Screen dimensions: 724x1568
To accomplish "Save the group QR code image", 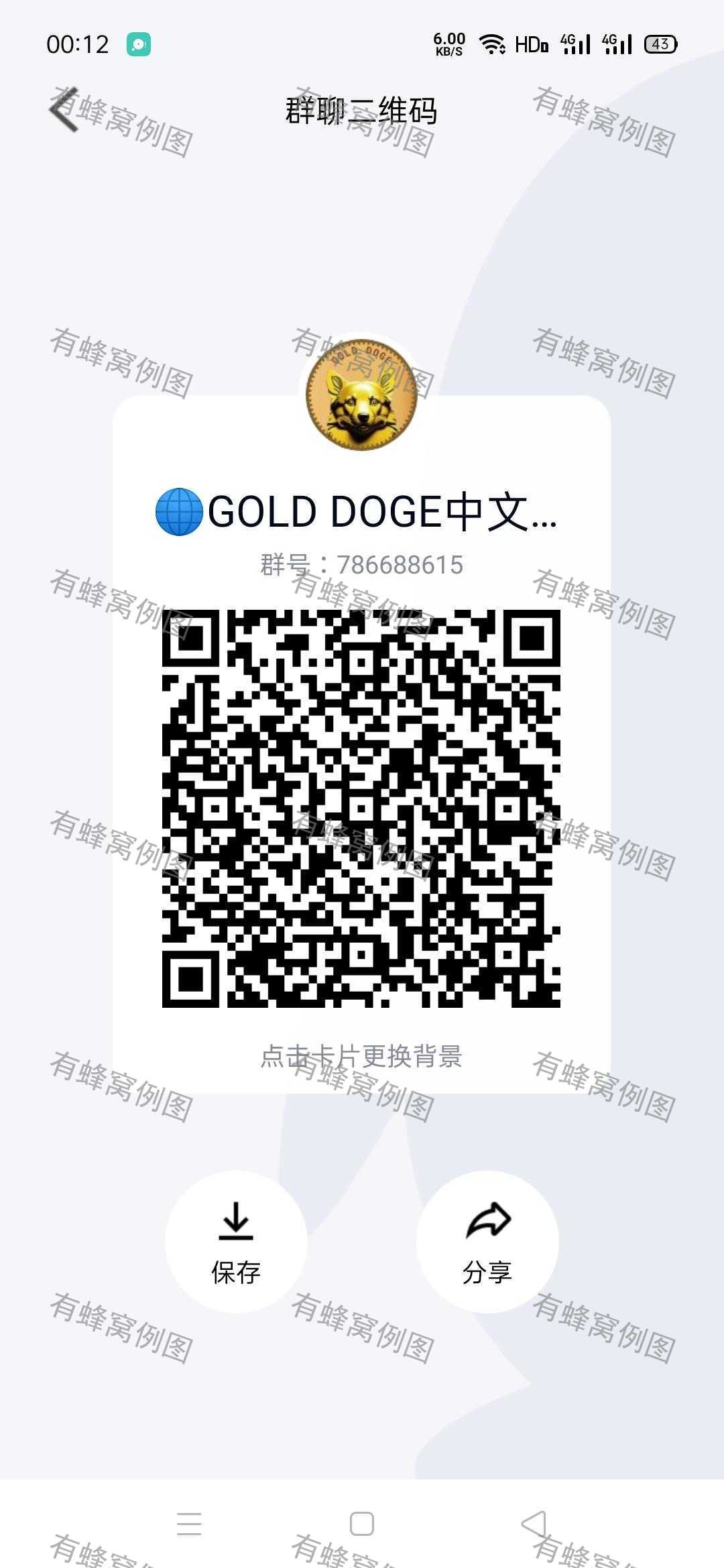I will pos(235,1241).
